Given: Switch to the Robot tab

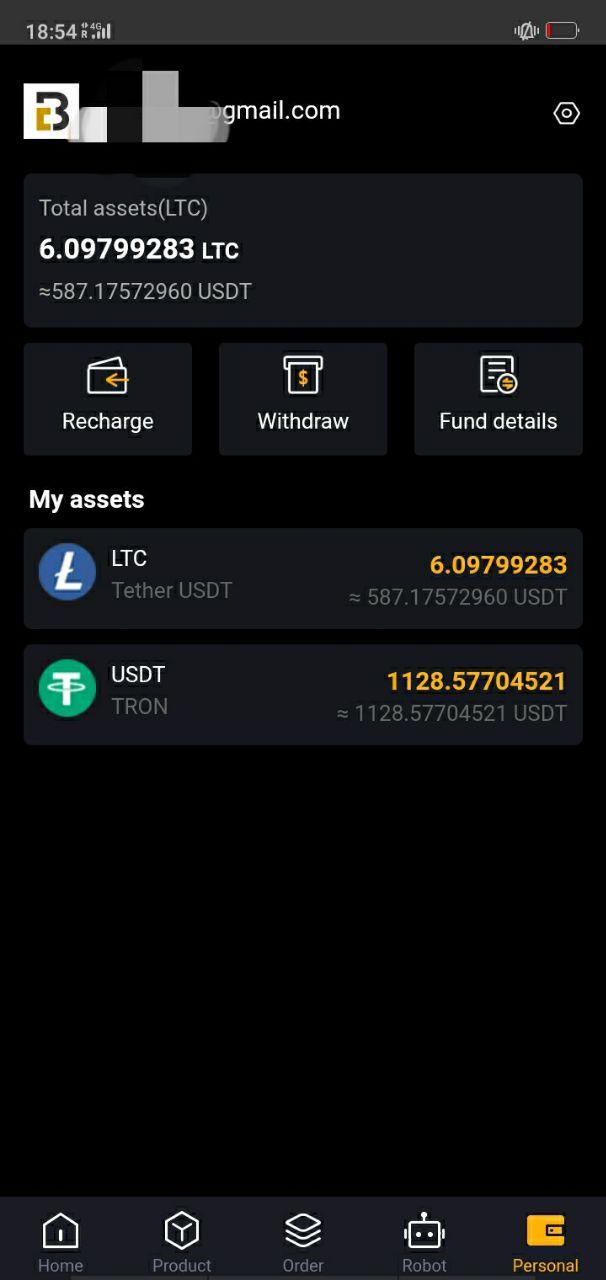Looking at the screenshot, I should (x=424, y=1243).
